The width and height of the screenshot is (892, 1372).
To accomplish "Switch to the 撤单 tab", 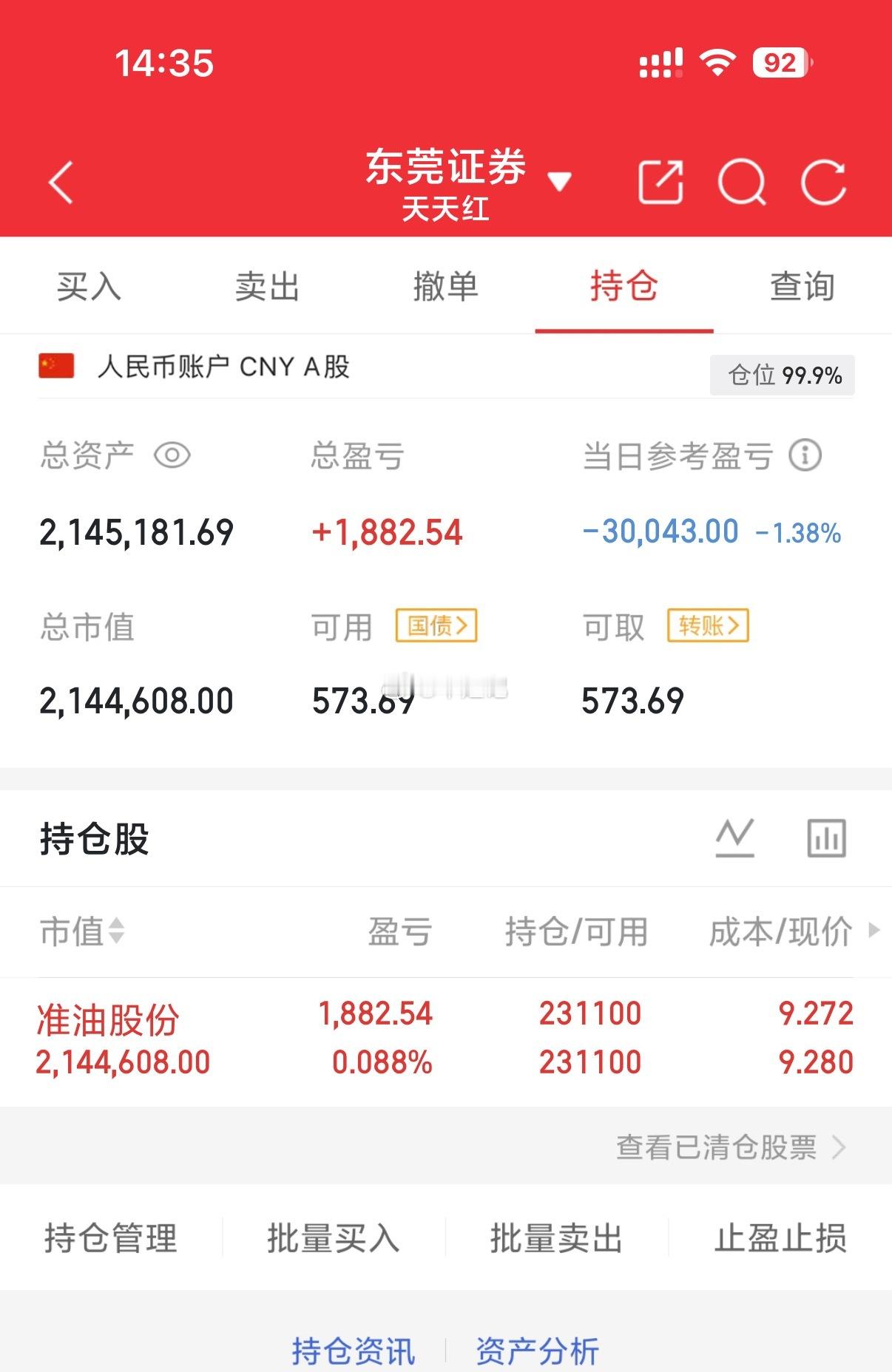I will pyautogui.click(x=447, y=288).
